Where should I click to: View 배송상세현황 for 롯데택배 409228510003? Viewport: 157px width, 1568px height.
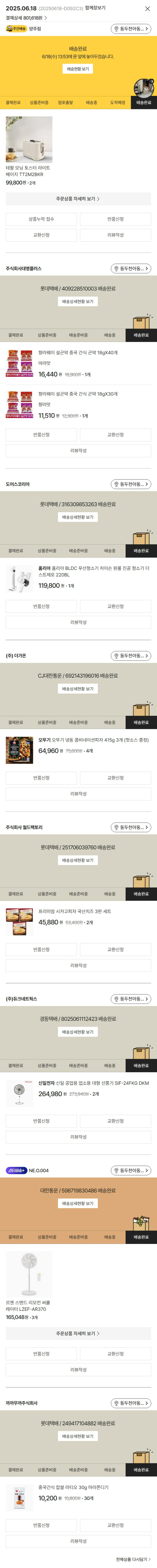[x=78, y=301]
